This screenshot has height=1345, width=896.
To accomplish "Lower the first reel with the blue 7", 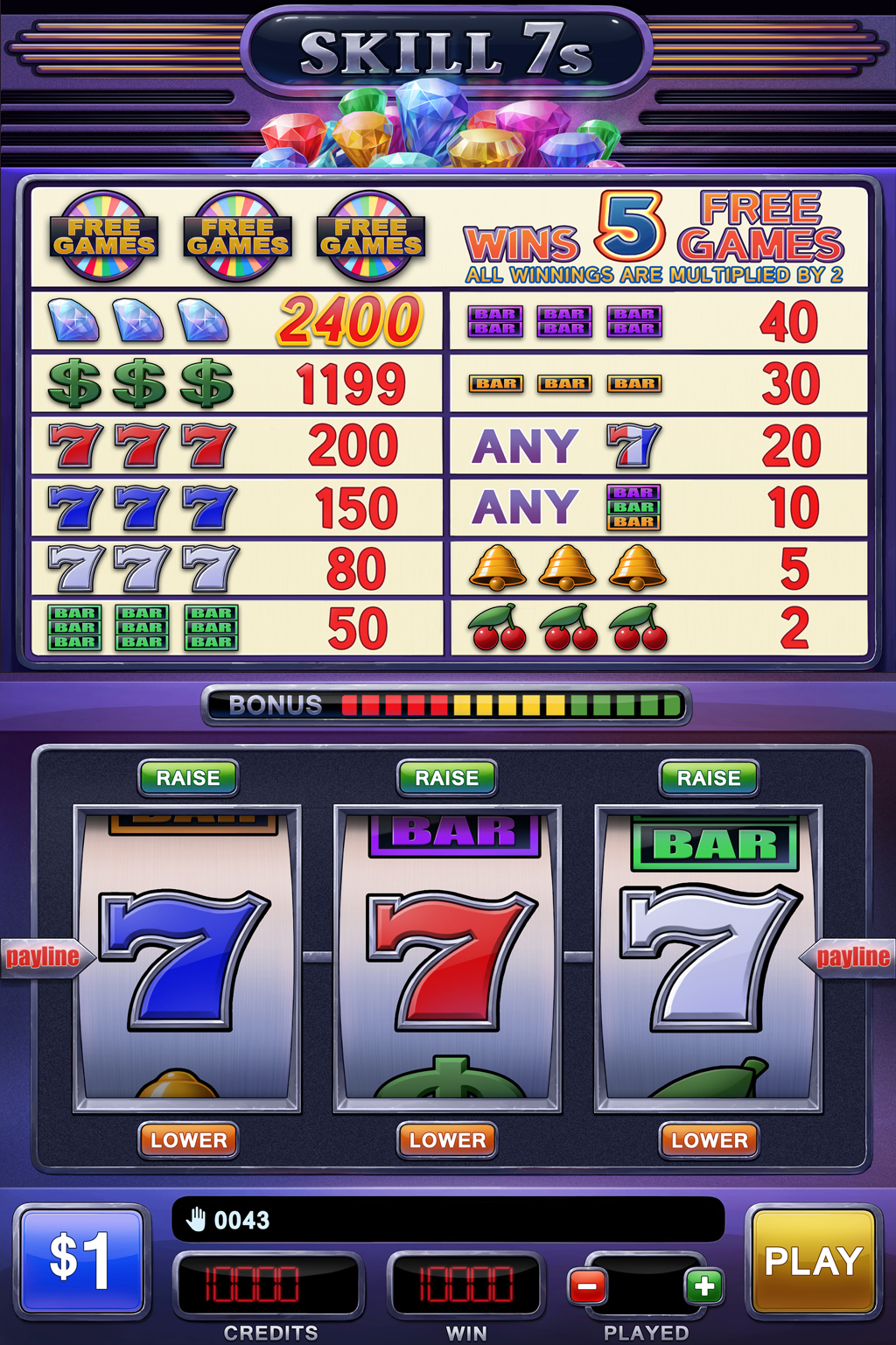I will click(188, 1140).
